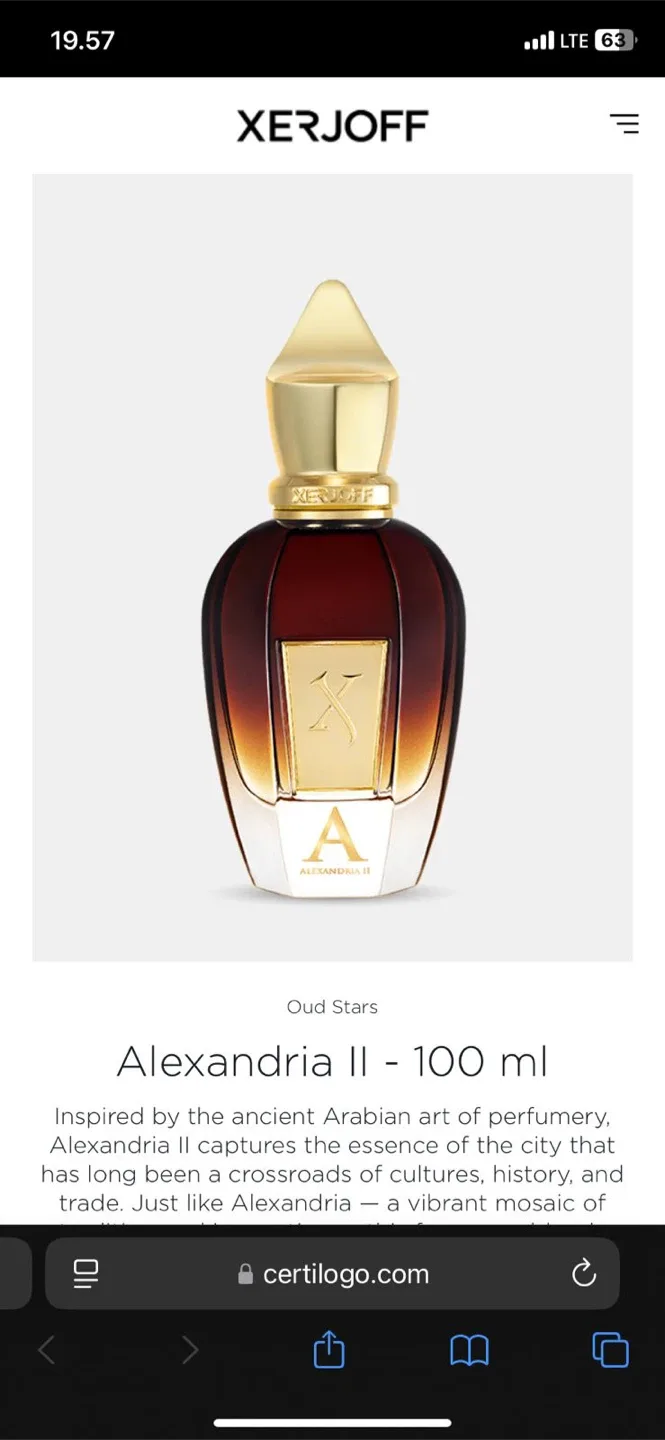The width and height of the screenshot is (665, 1440).
Task: View the Alexandria II product image
Action: (x=332, y=567)
